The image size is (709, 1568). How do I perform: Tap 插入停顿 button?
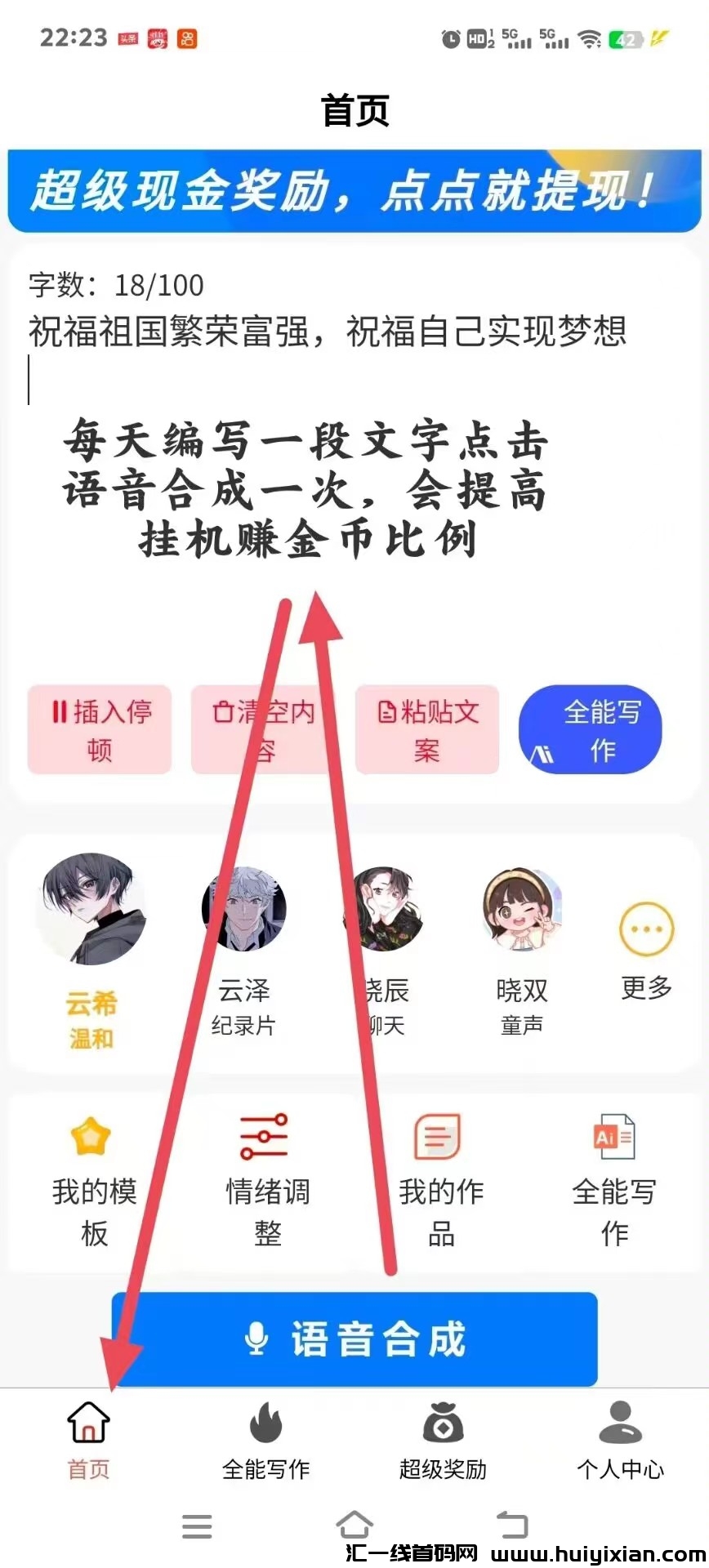(x=100, y=729)
